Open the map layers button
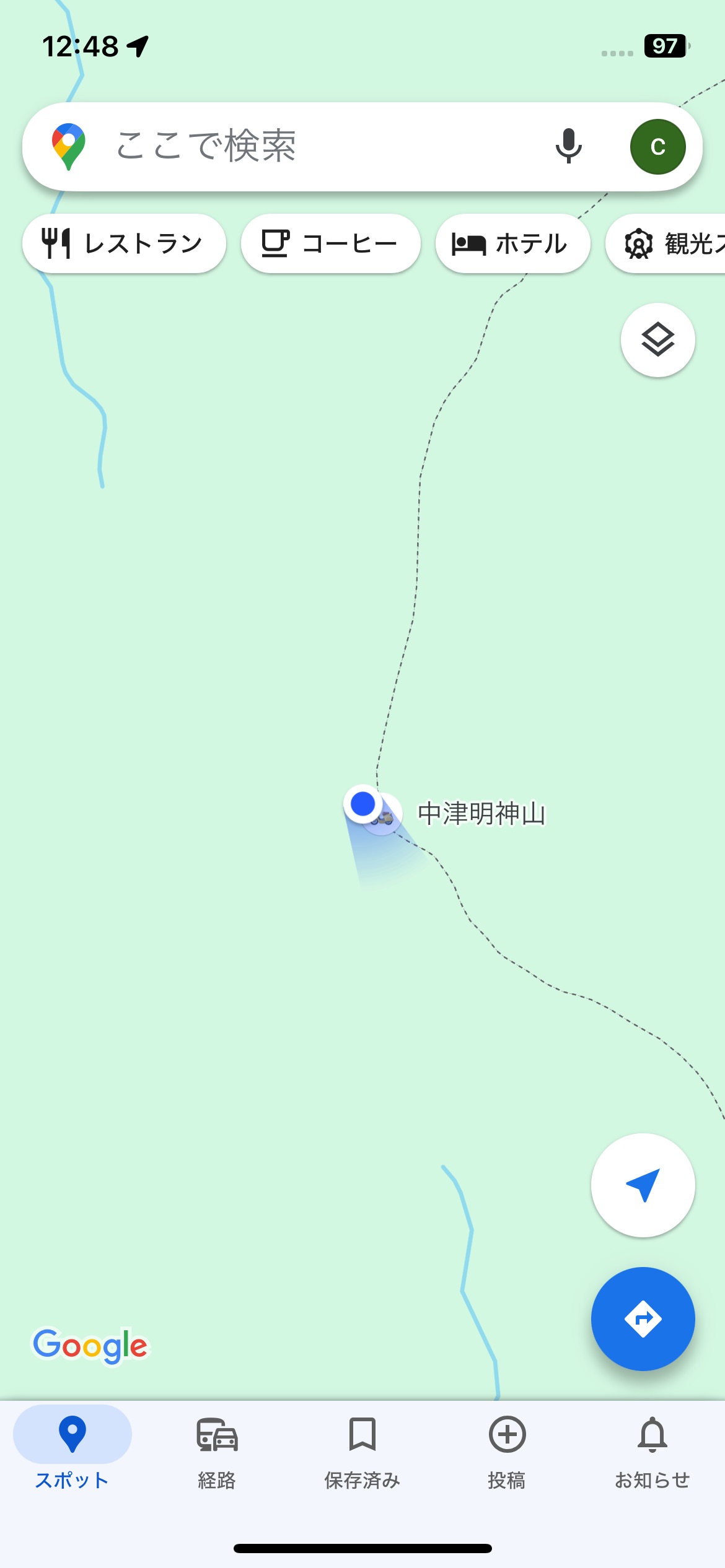Viewport: 725px width, 1568px height. (657, 340)
